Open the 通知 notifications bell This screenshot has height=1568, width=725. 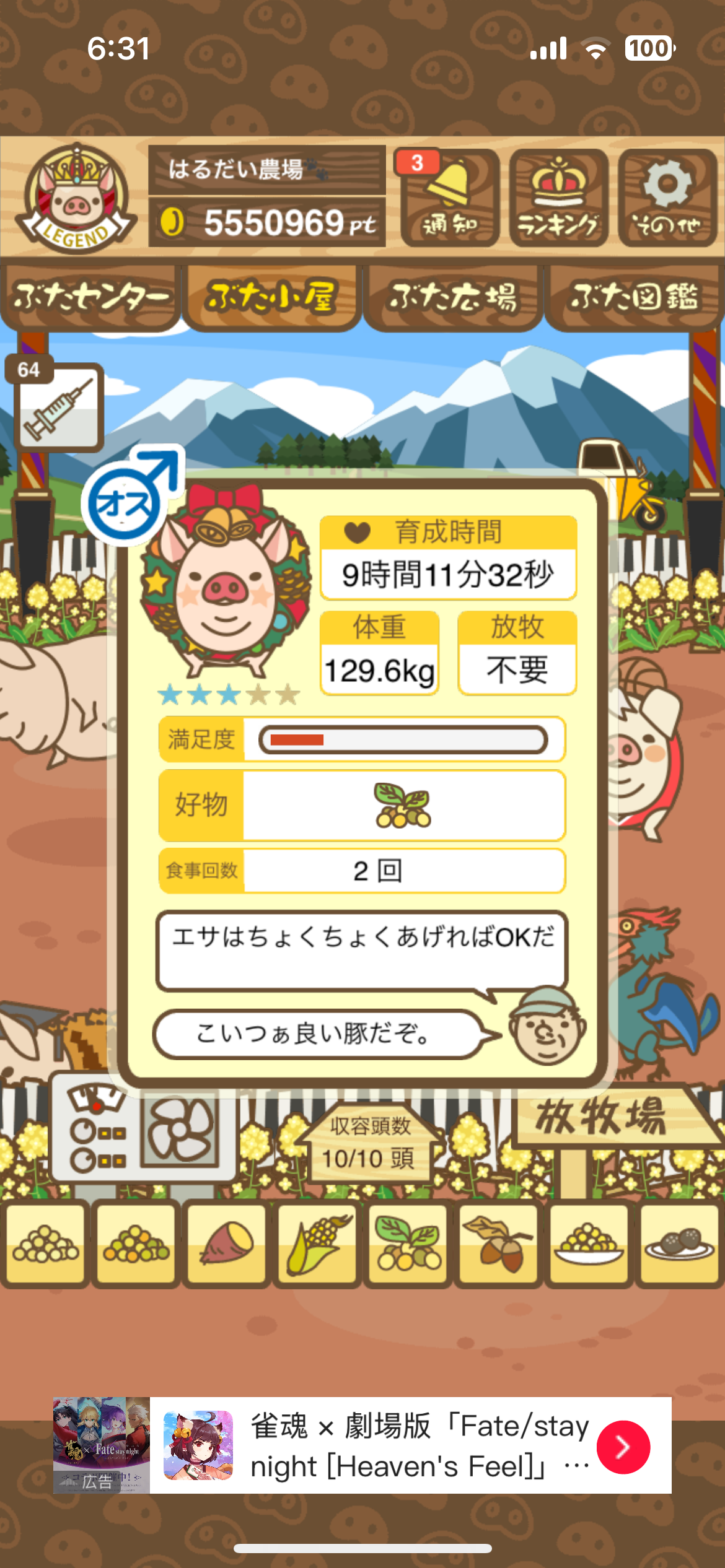coord(449,198)
